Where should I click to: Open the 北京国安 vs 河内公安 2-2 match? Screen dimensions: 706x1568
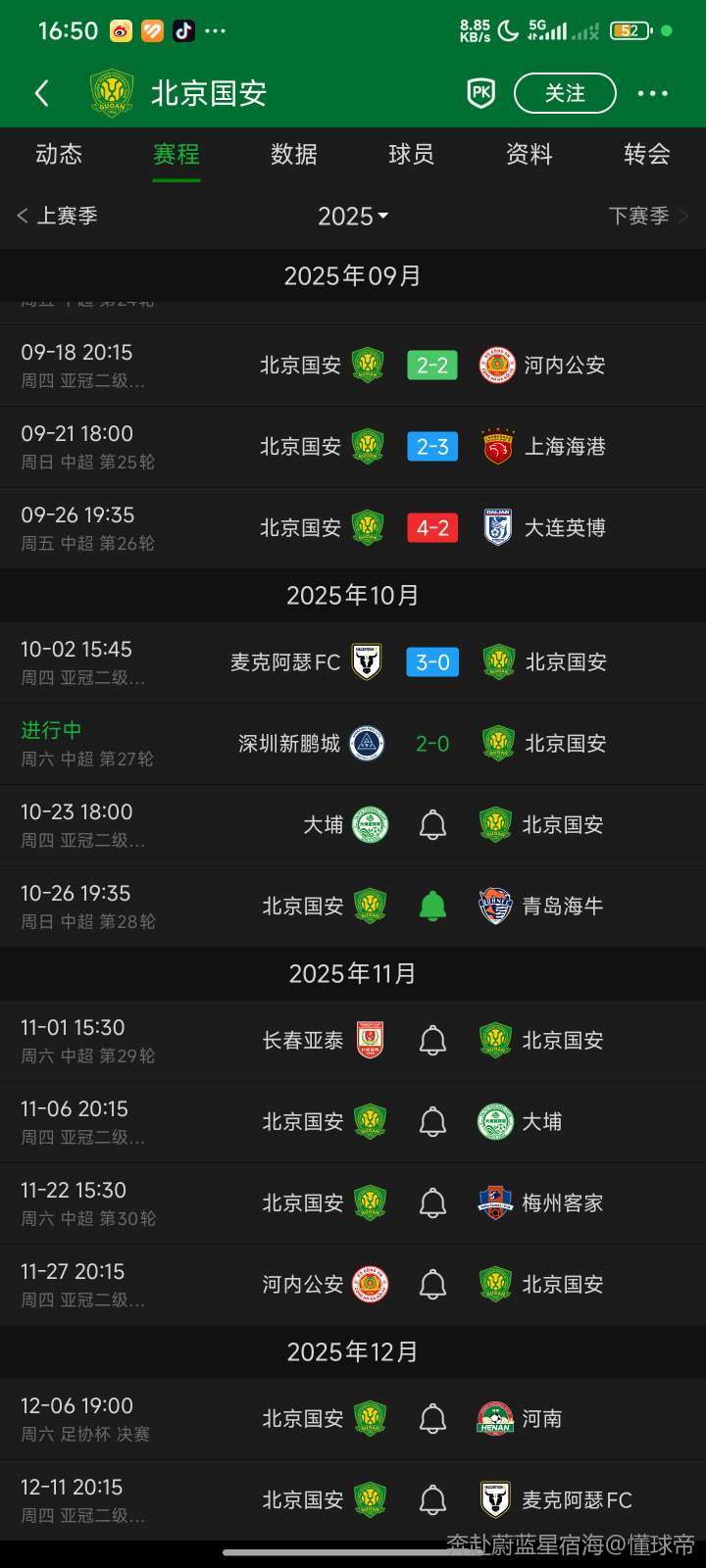pyautogui.click(x=432, y=366)
